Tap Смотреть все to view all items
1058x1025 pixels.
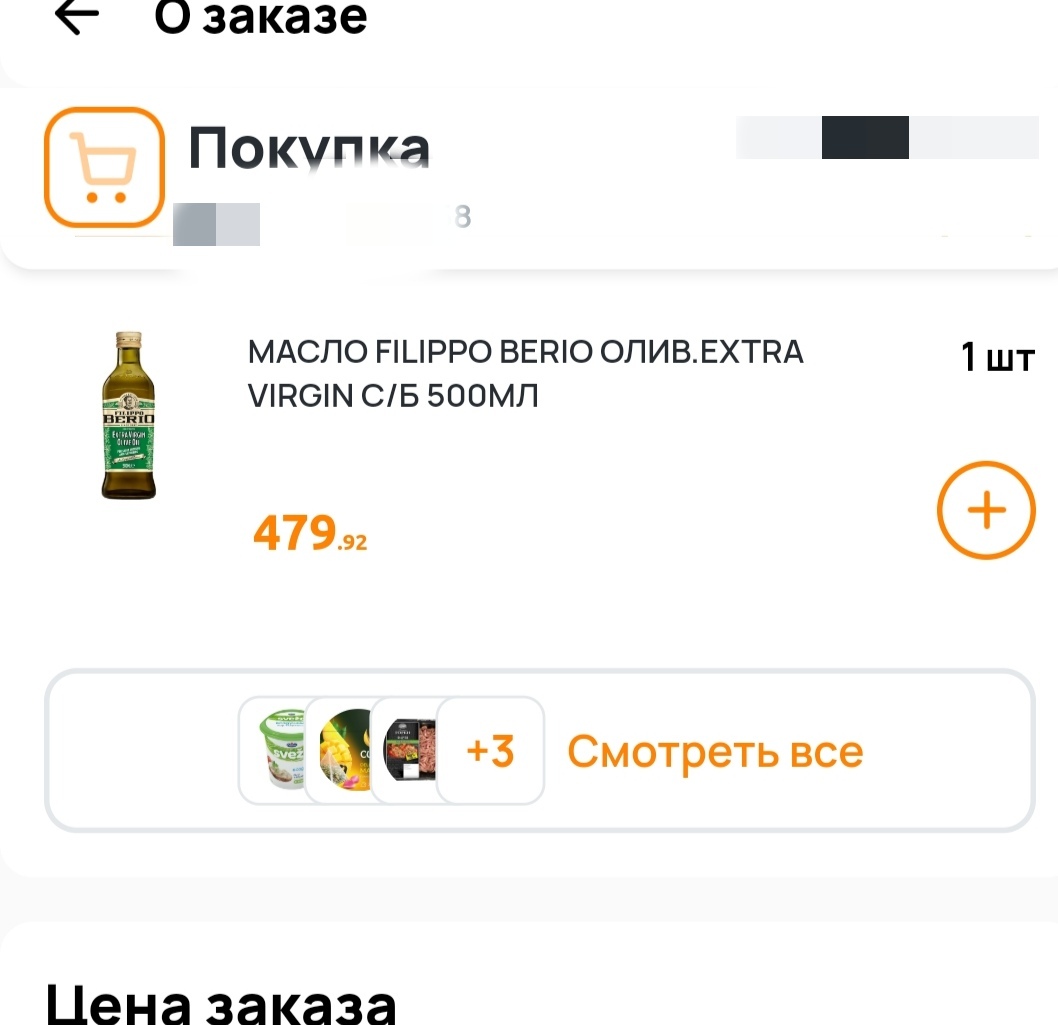714,751
